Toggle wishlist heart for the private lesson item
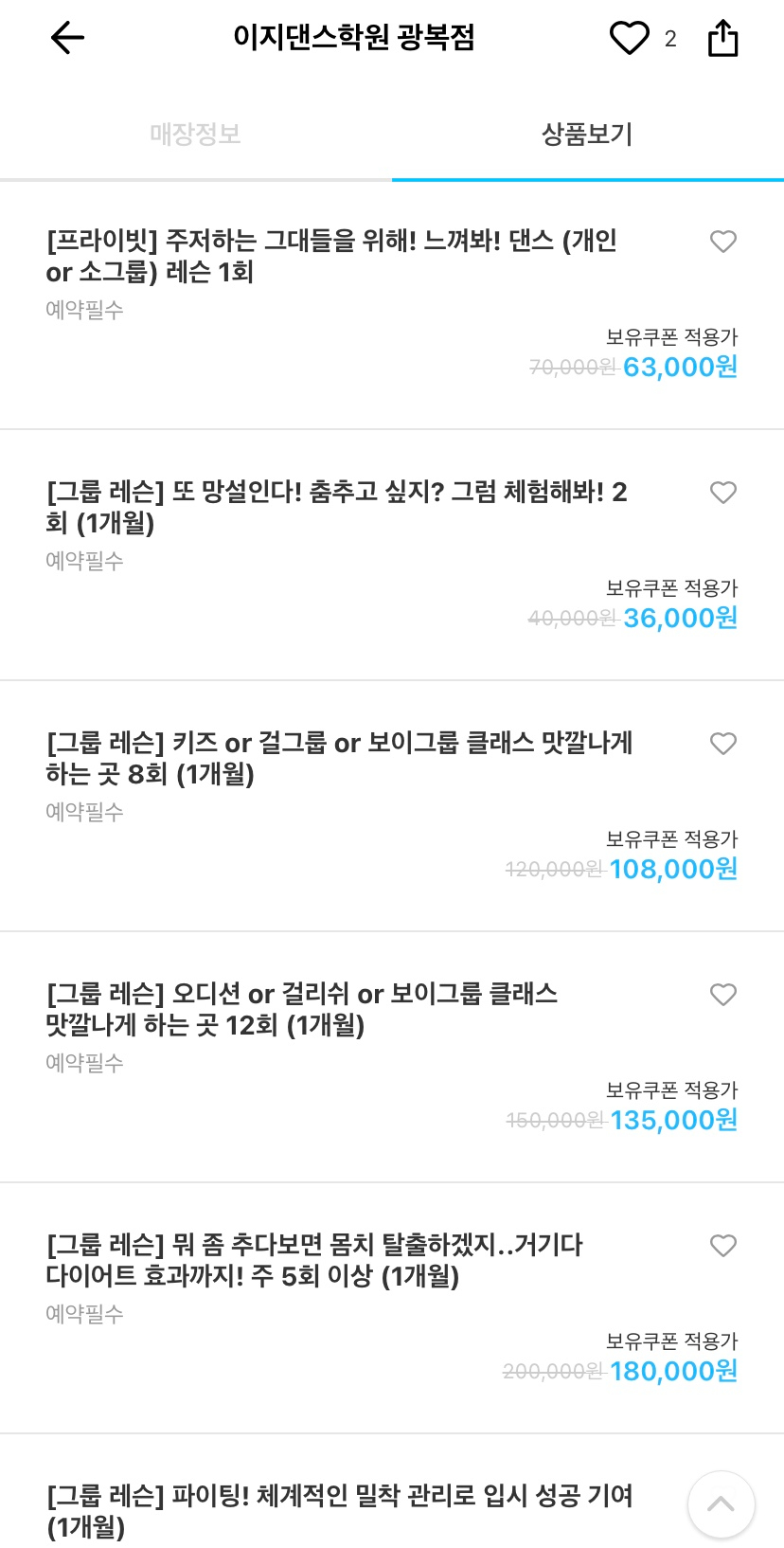The width and height of the screenshot is (784, 1548). (x=723, y=242)
